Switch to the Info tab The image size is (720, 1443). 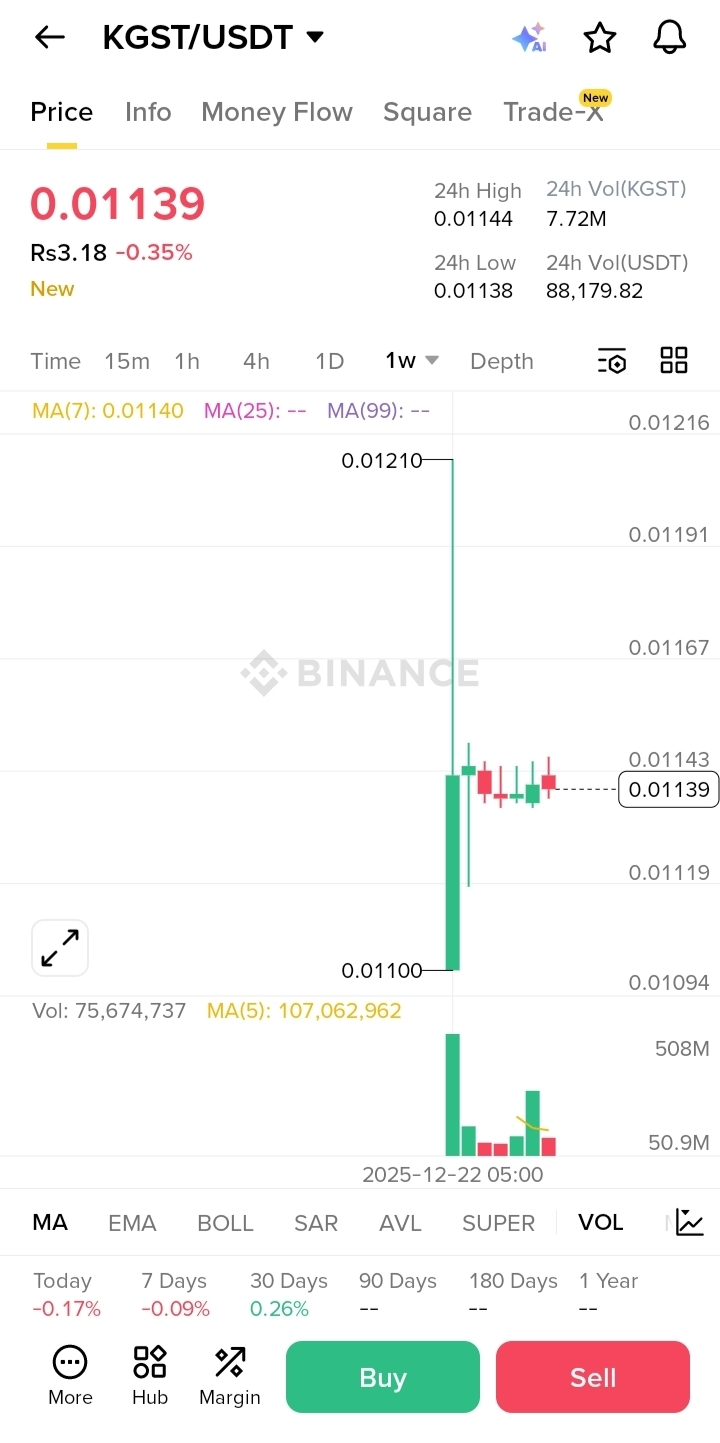[x=148, y=112]
